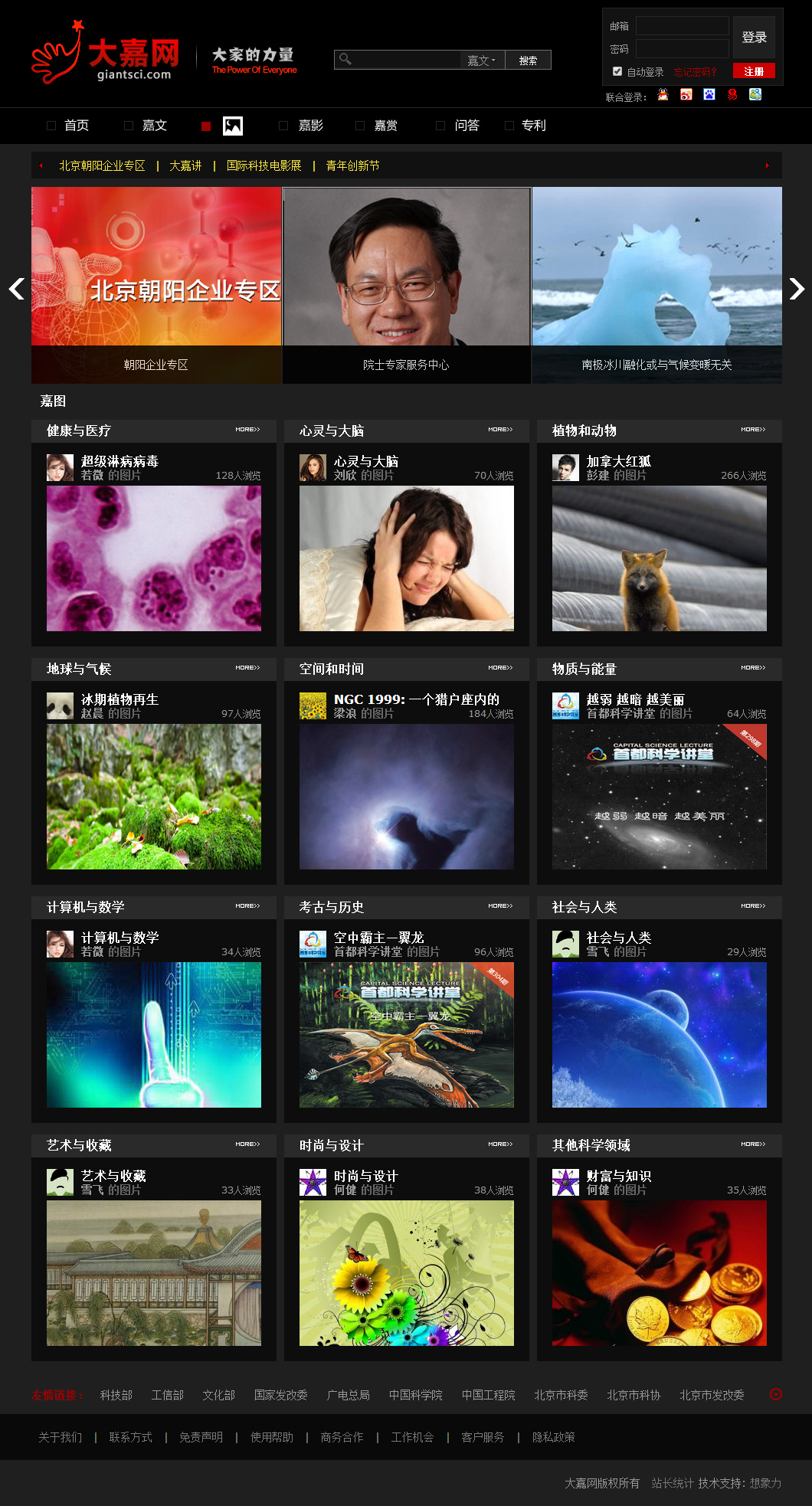Screen dimensions: 812x1506
Task: Sign in with QQ via joint login
Action: coord(662,96)
